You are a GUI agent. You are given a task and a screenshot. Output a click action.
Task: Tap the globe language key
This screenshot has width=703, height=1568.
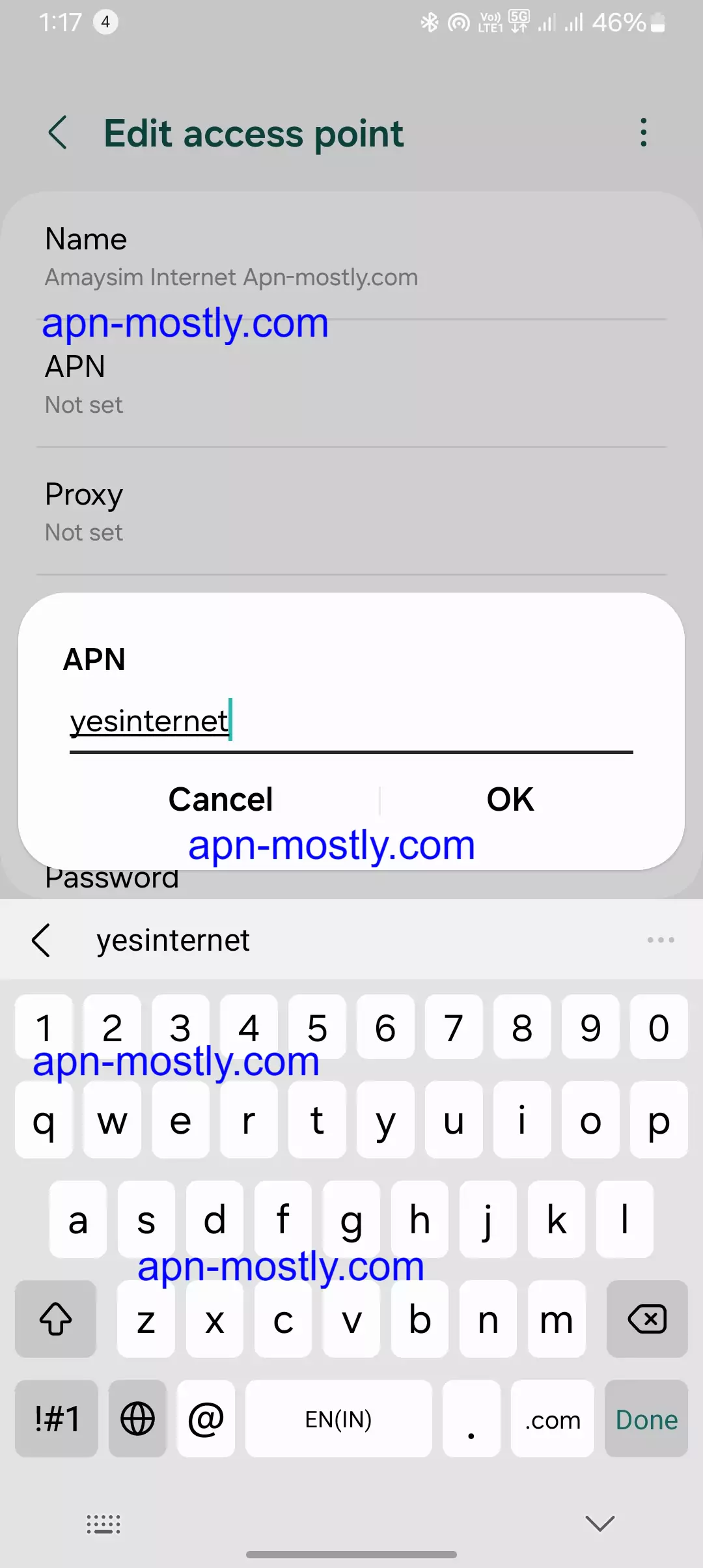[x=138, y=1420]
